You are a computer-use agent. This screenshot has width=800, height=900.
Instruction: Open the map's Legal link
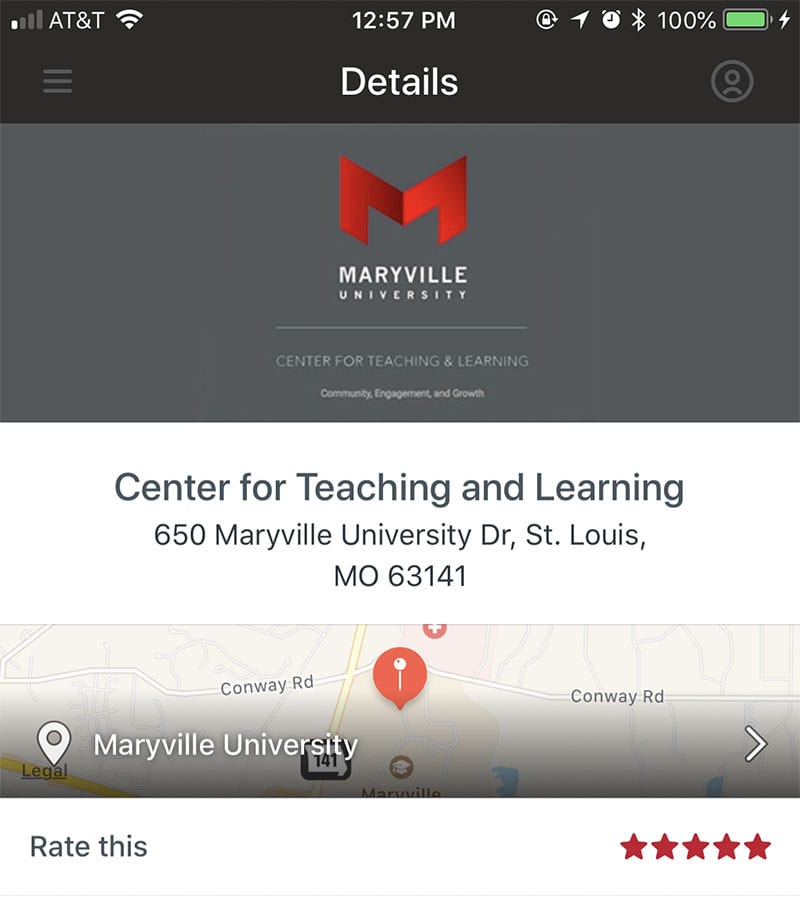pos(44,771)
